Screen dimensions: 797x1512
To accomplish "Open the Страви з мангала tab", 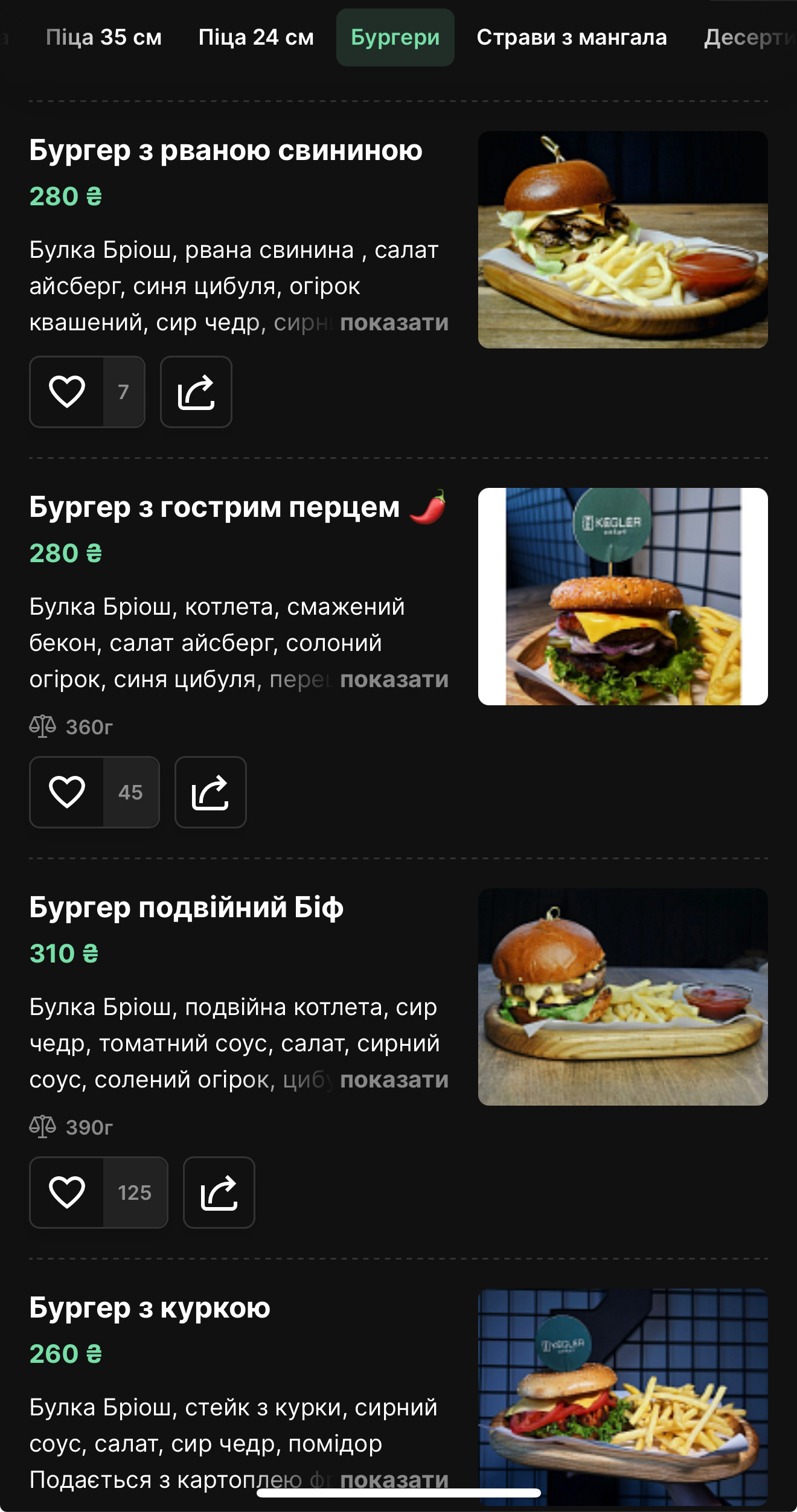I will (572, 37).
